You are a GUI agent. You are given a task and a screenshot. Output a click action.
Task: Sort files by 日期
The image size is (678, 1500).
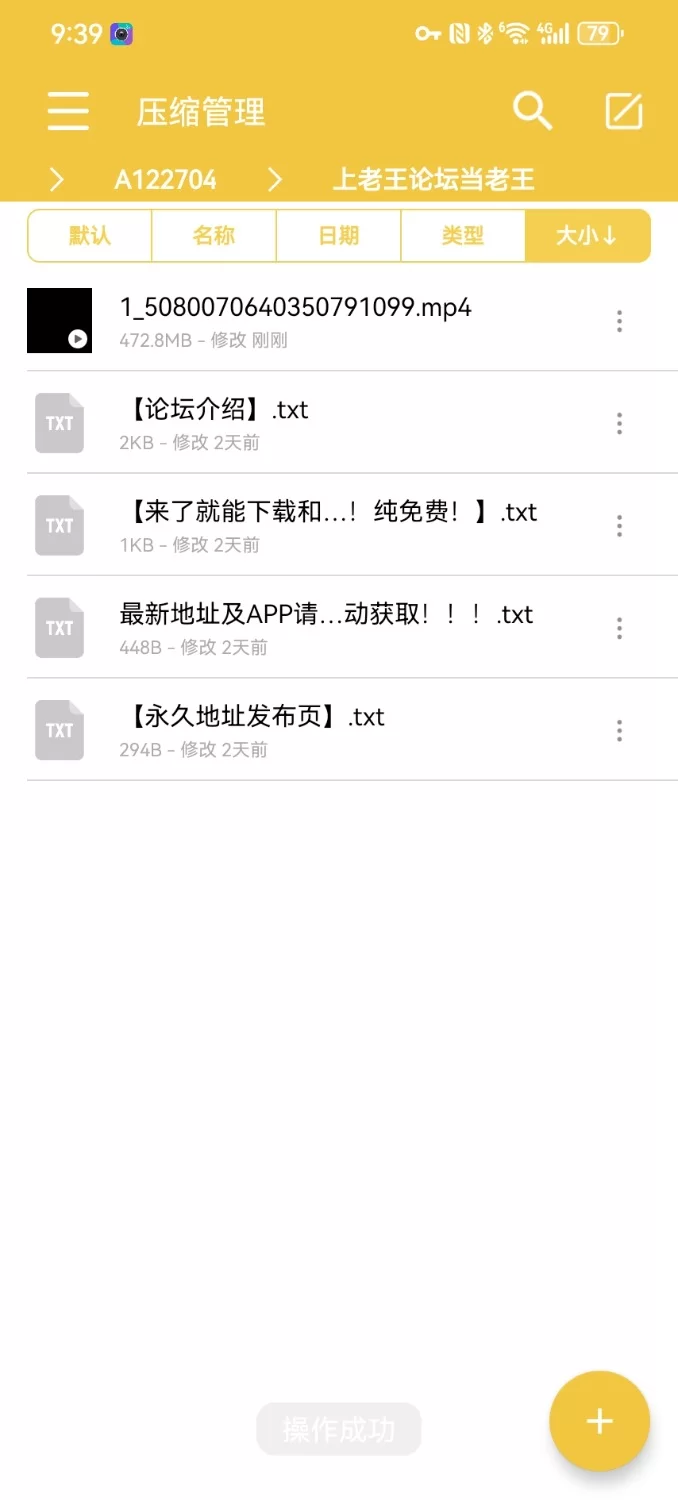[x=338, y=236]
